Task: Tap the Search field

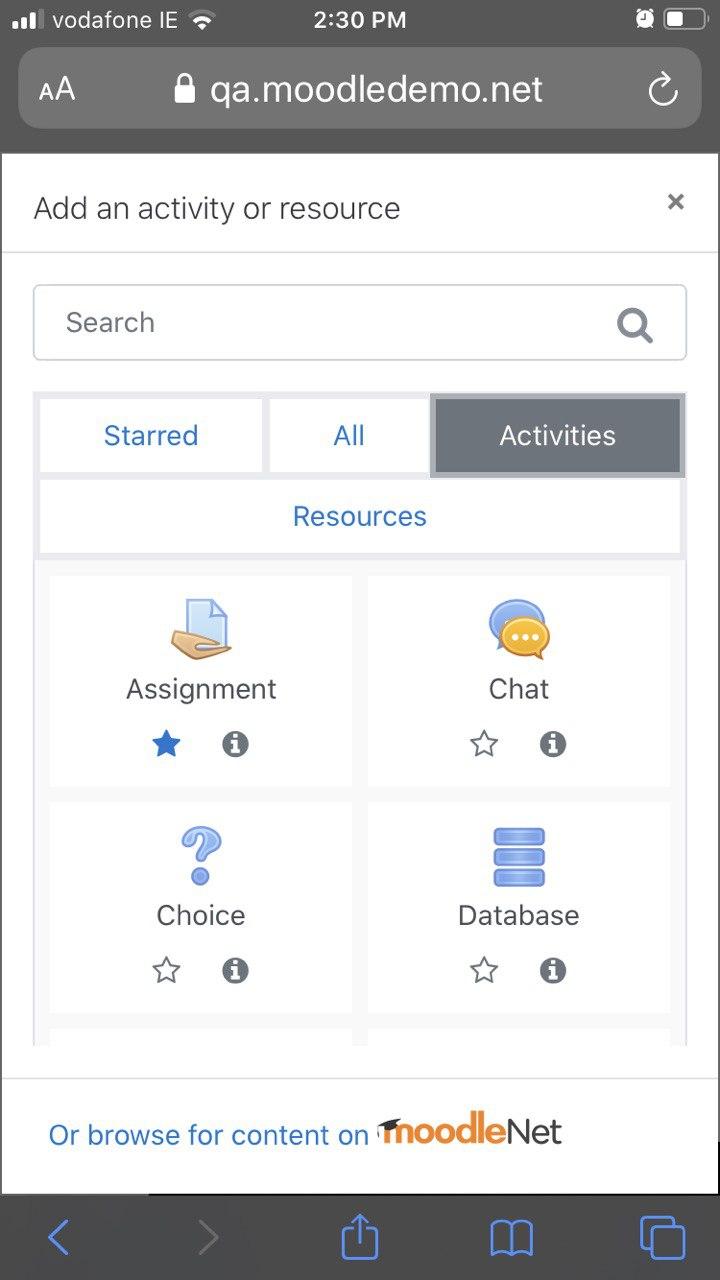Action: 360,322
